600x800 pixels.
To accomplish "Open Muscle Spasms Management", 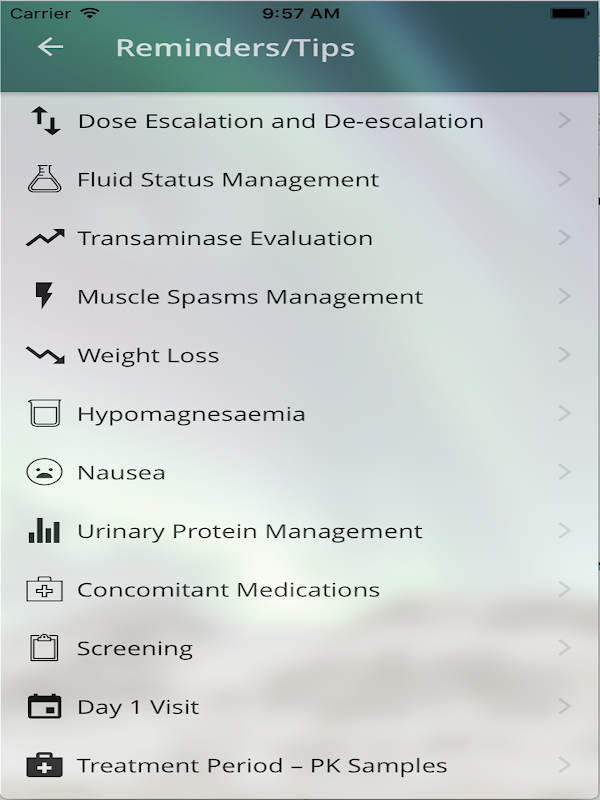I will pyautogui.click(x=300, y=297).
